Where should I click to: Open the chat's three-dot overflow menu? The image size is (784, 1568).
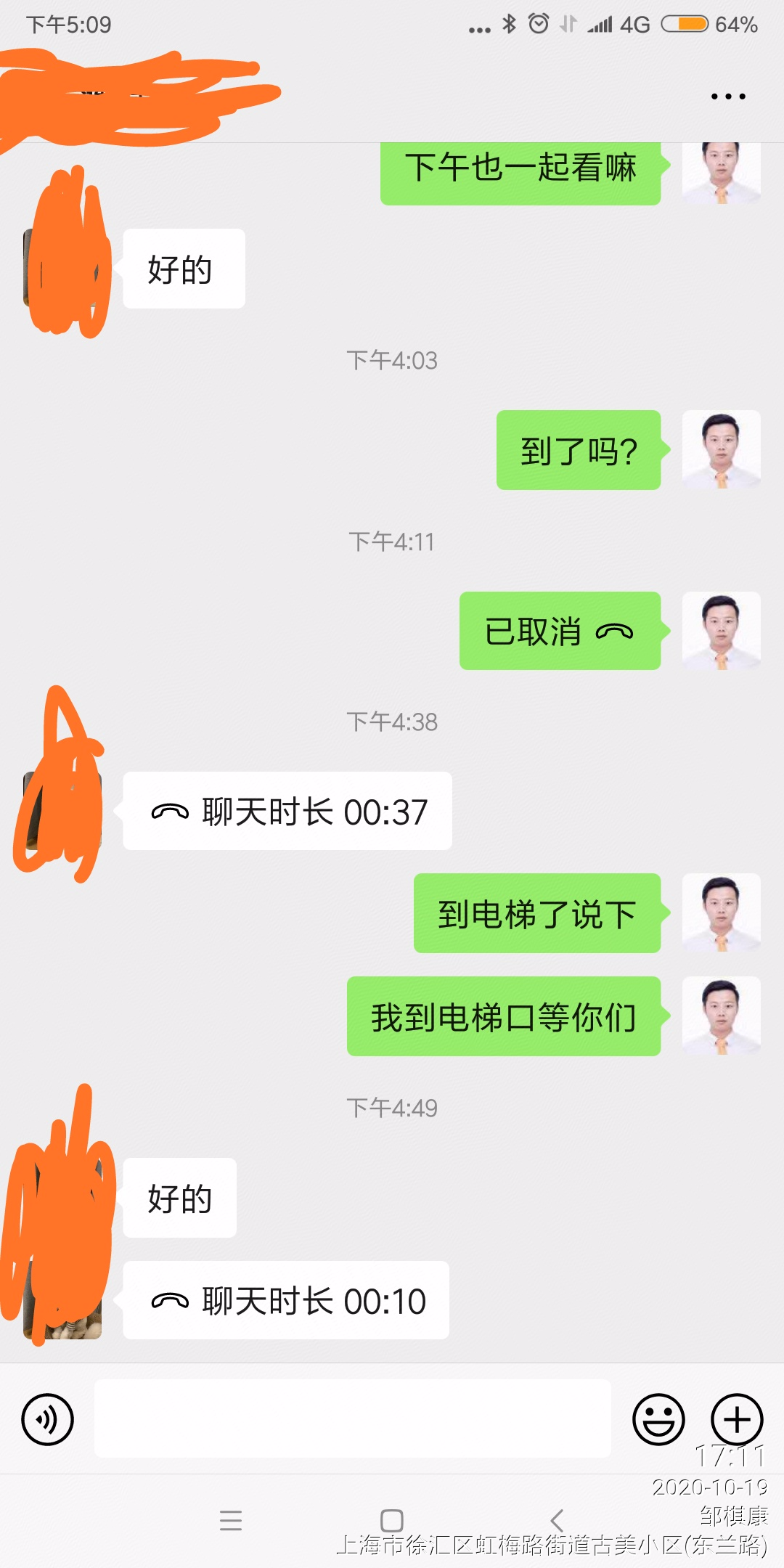(x=728, y=96)
